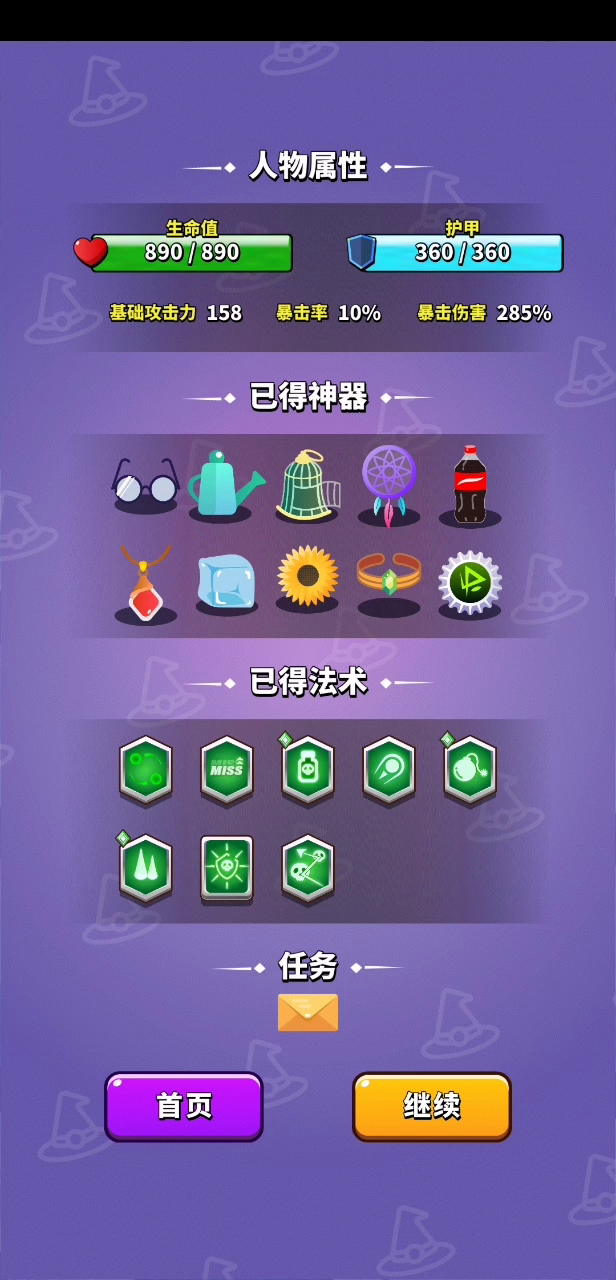Select the bracelet with green gem artifact
The height and width of the screenshot is (1280, 616).
coord(388,583)
